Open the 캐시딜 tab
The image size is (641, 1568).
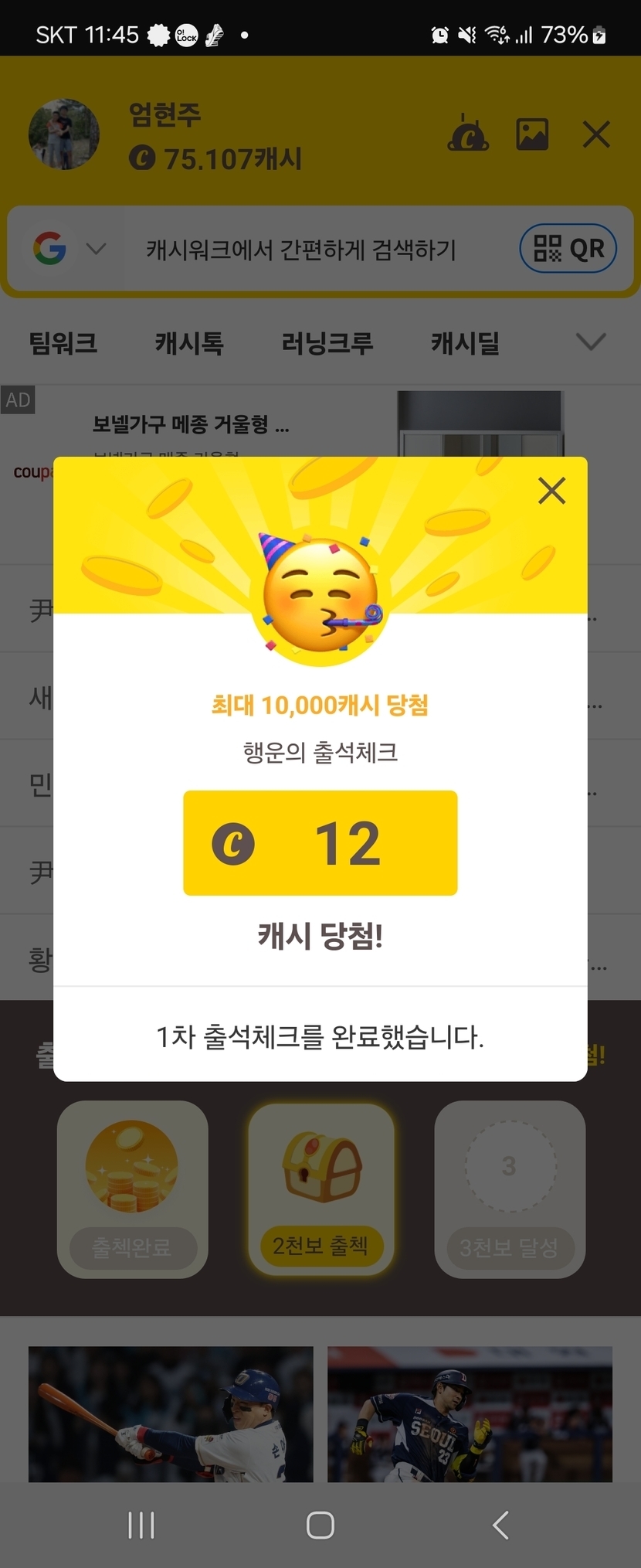[x=465, y=342]
